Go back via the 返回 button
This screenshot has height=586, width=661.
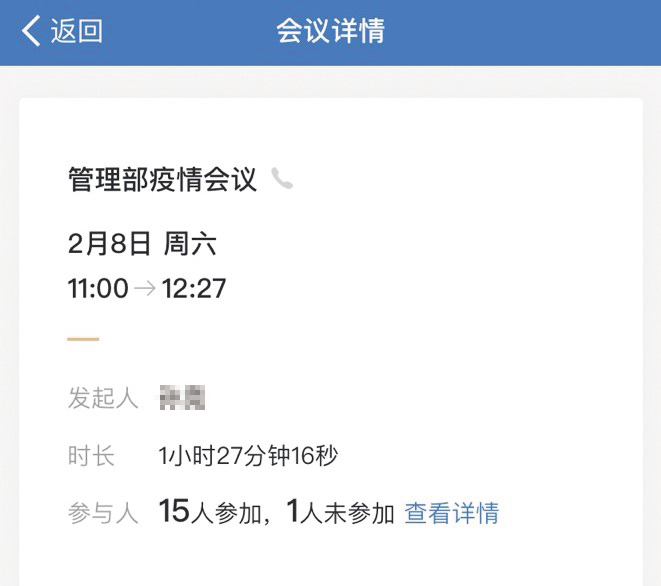pyautogui.click(x=62, y=31)
